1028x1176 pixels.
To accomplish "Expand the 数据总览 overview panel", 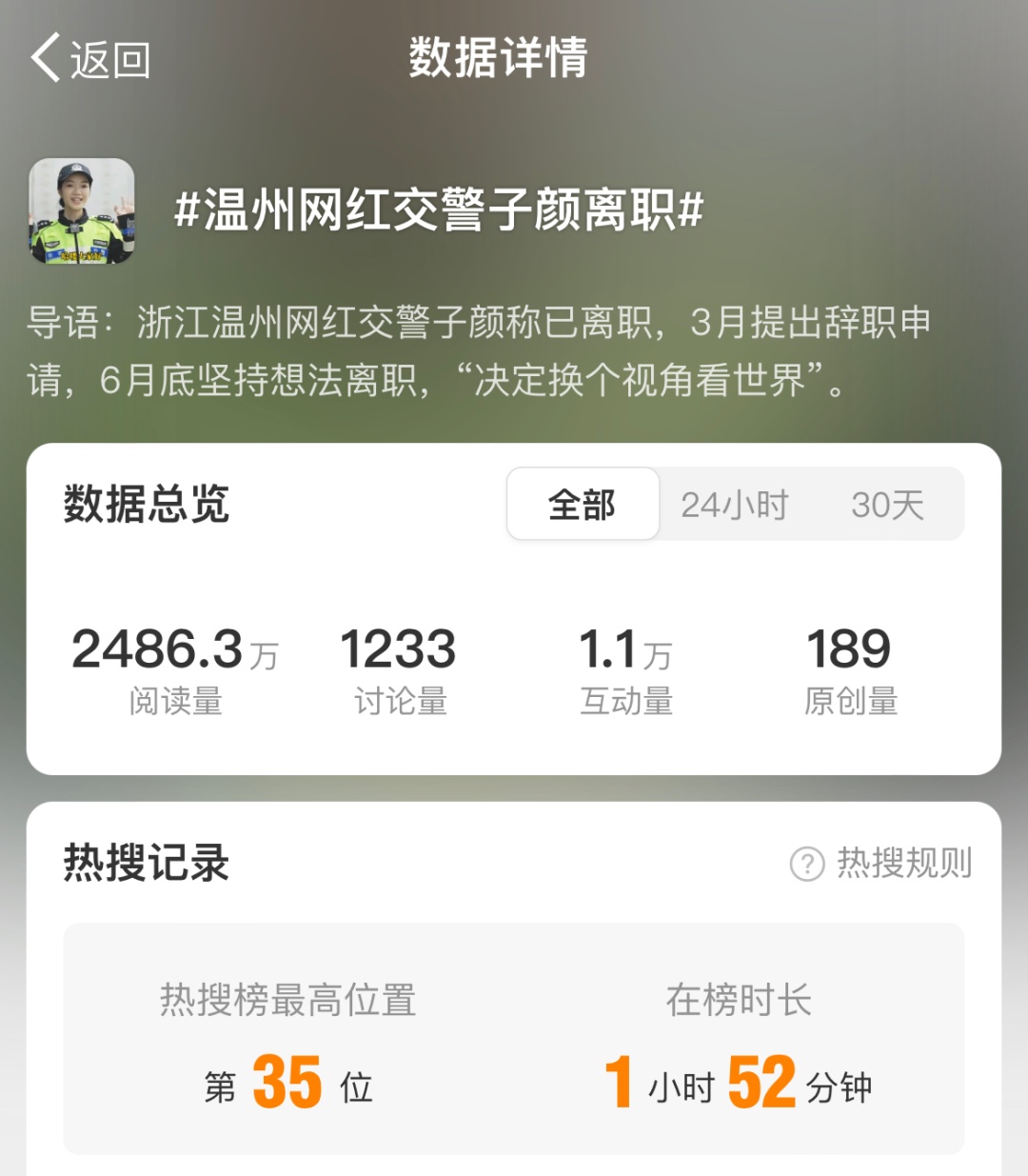I will pos(146,505).
